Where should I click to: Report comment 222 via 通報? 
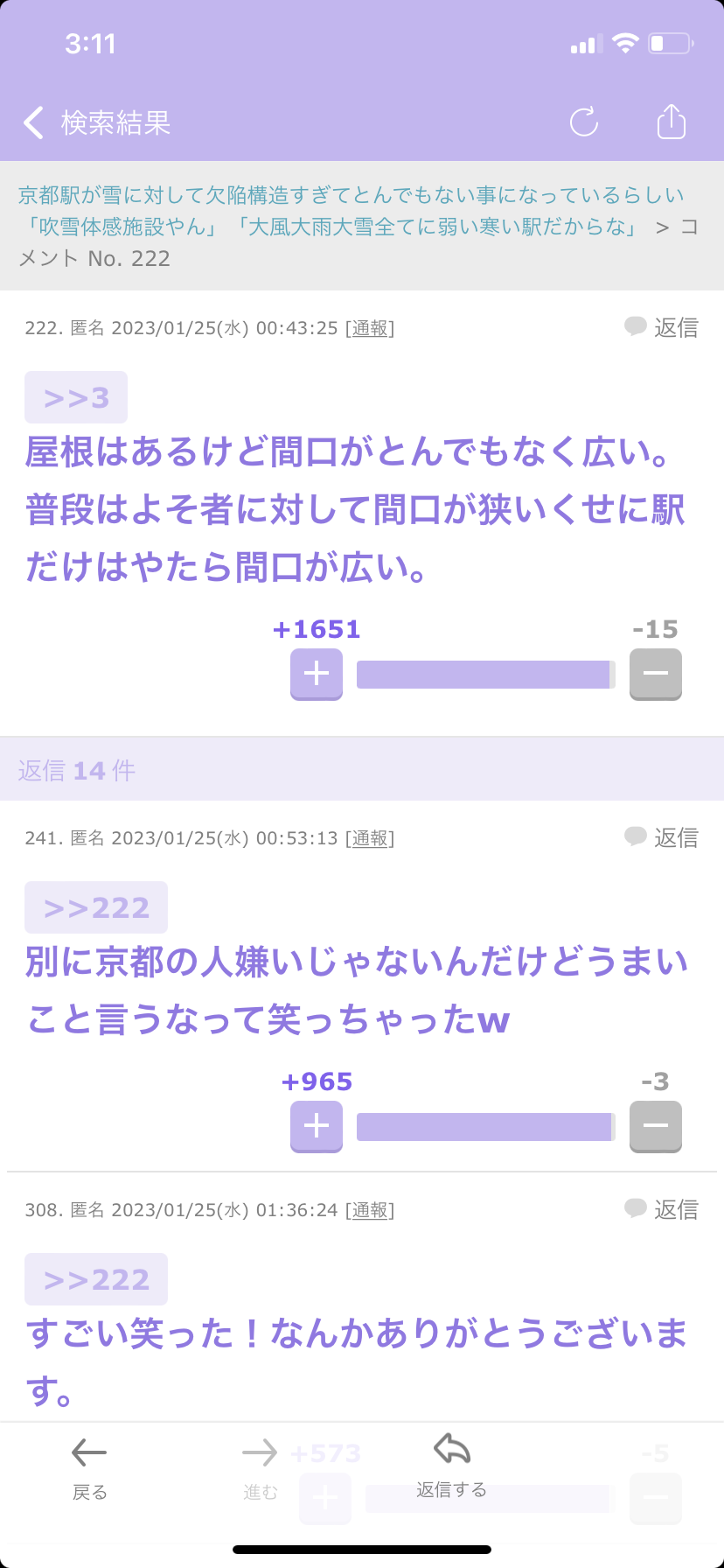click(370, 328)
